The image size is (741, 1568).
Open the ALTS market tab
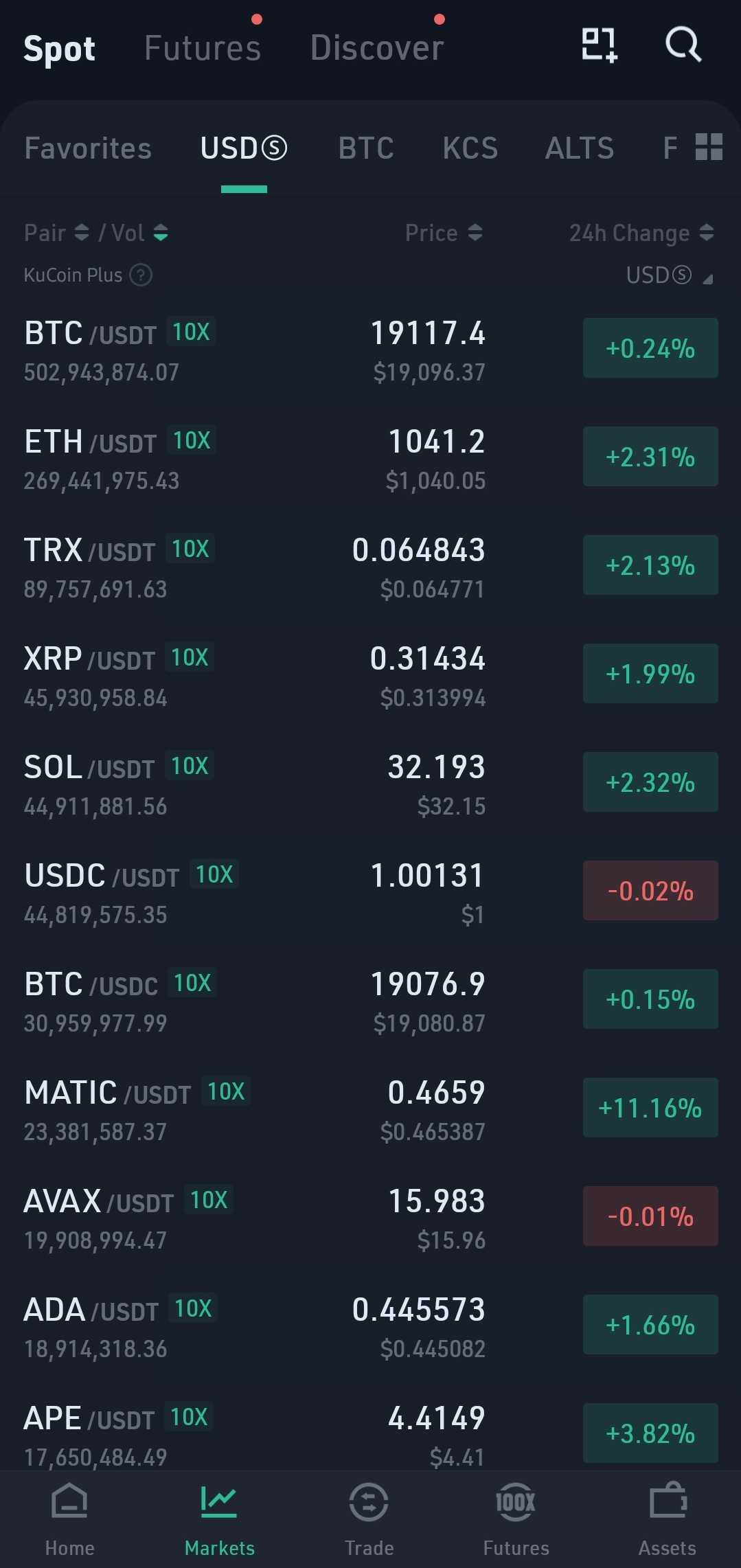pyautogui.click(x=580, y=148)
